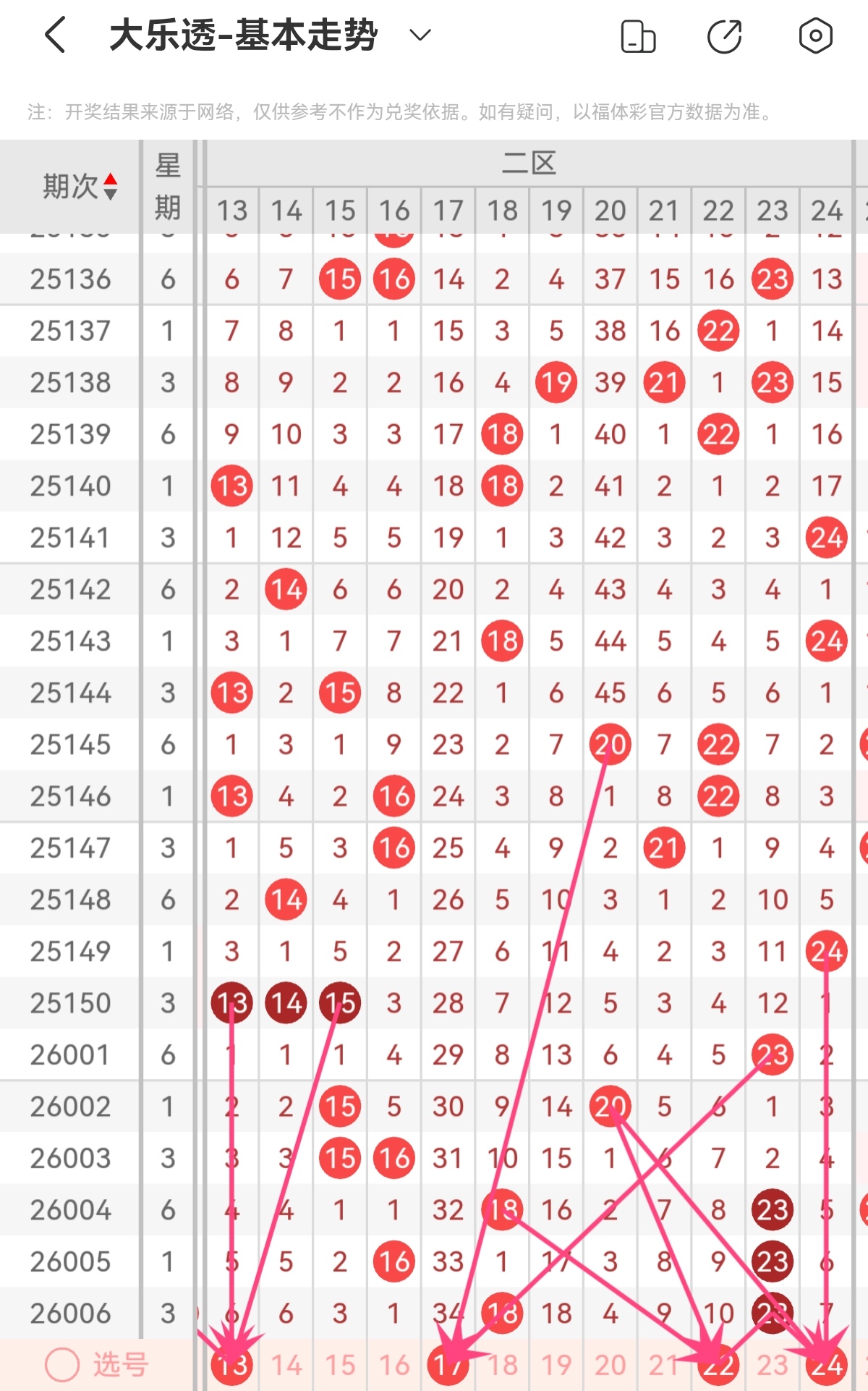Choose number 15 in the 选号 row
868x1391 pixels.
point(340,1365)
